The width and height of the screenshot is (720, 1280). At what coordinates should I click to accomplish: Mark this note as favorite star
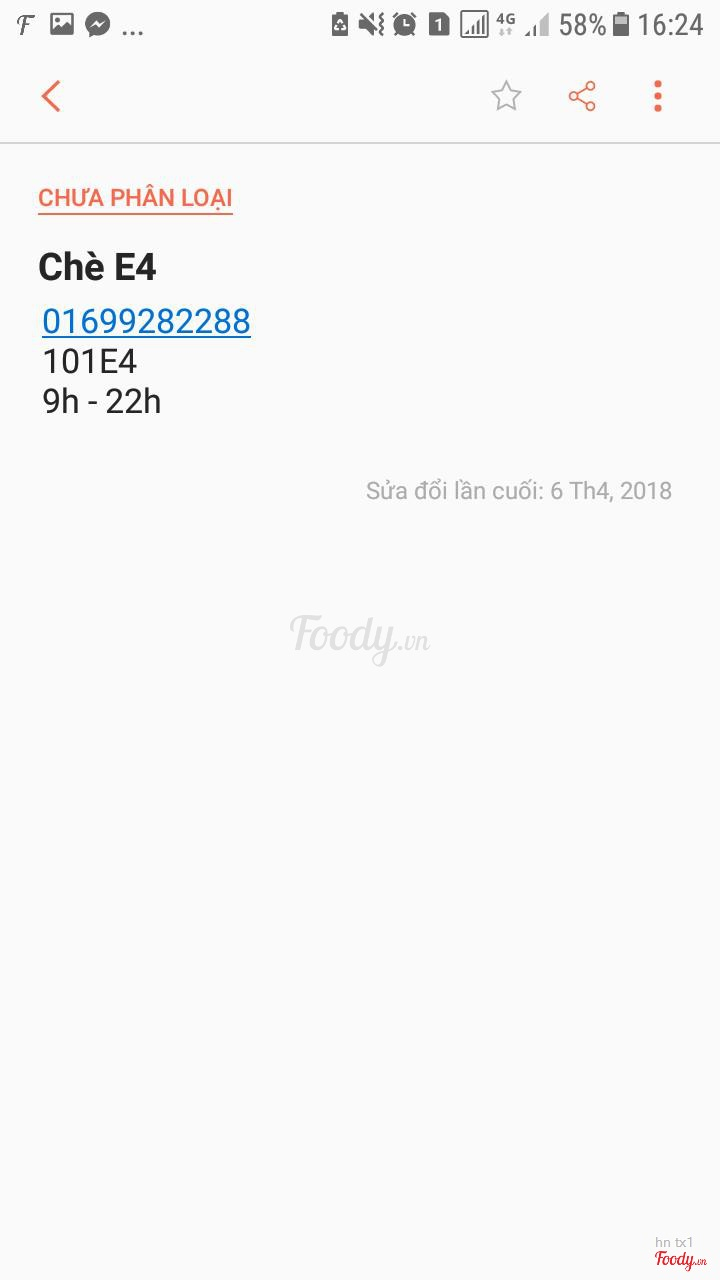pos(506,96)
